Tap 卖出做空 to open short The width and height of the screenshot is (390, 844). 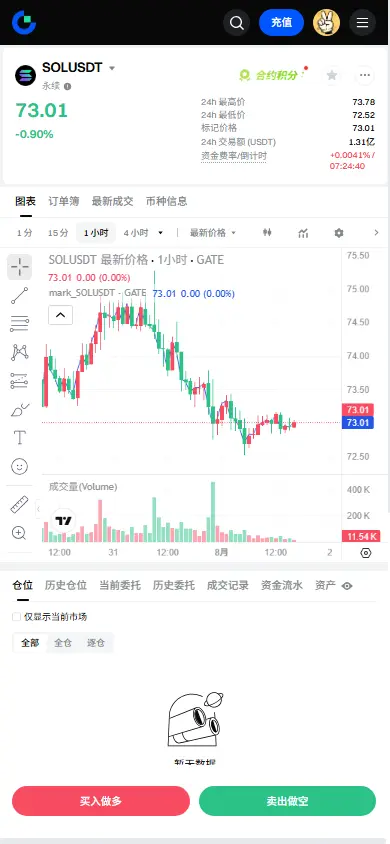287,801
